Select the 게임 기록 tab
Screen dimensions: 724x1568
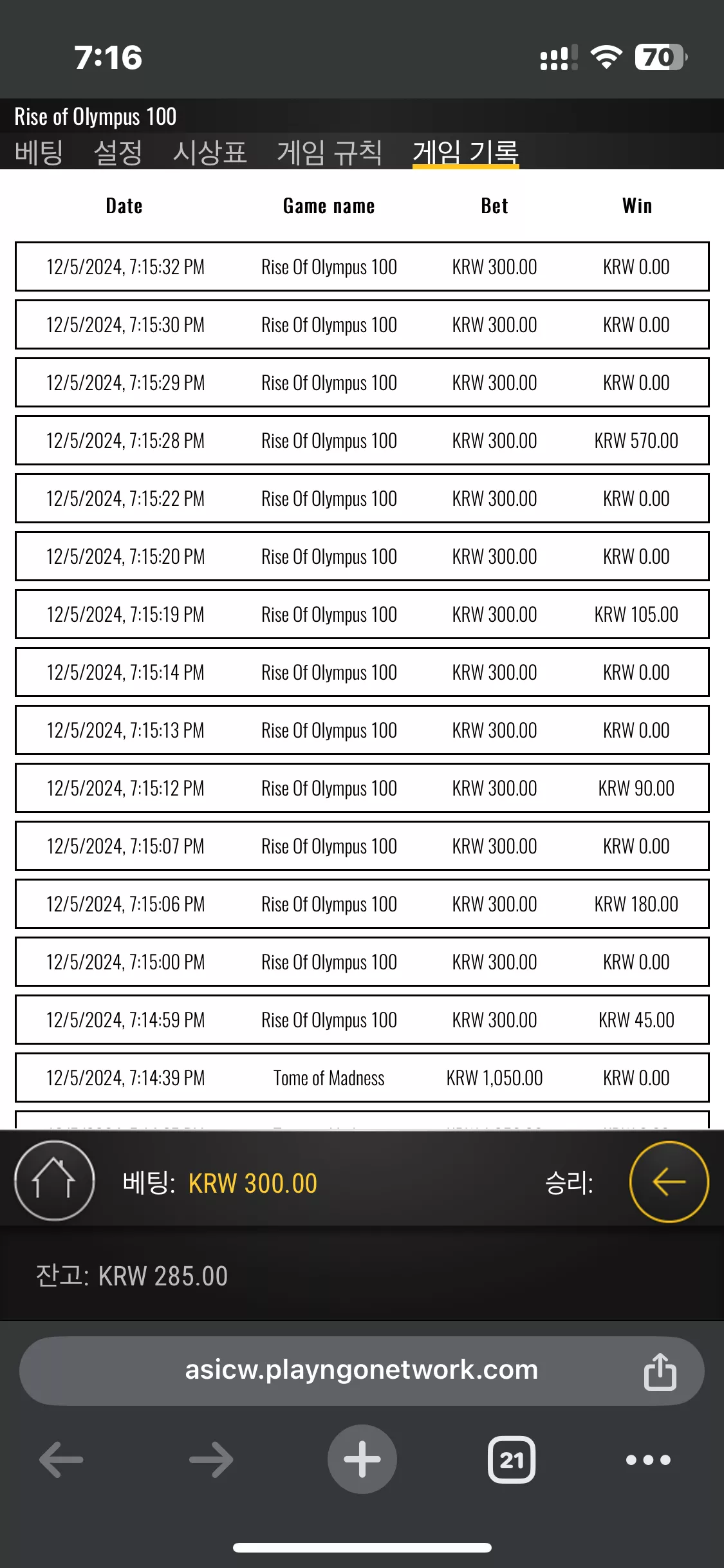tap(465, 152)
